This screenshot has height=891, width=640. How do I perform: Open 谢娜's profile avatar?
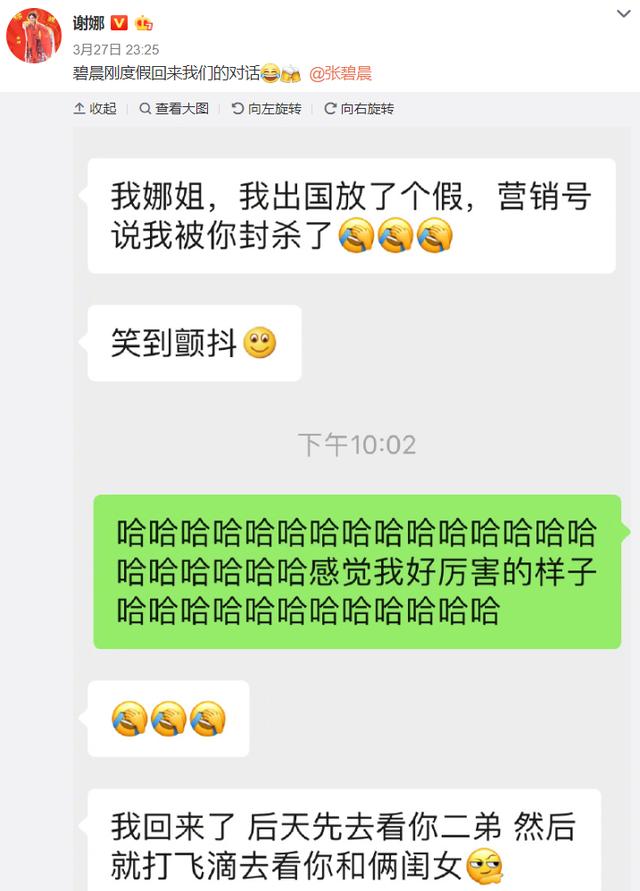(34, 37)
